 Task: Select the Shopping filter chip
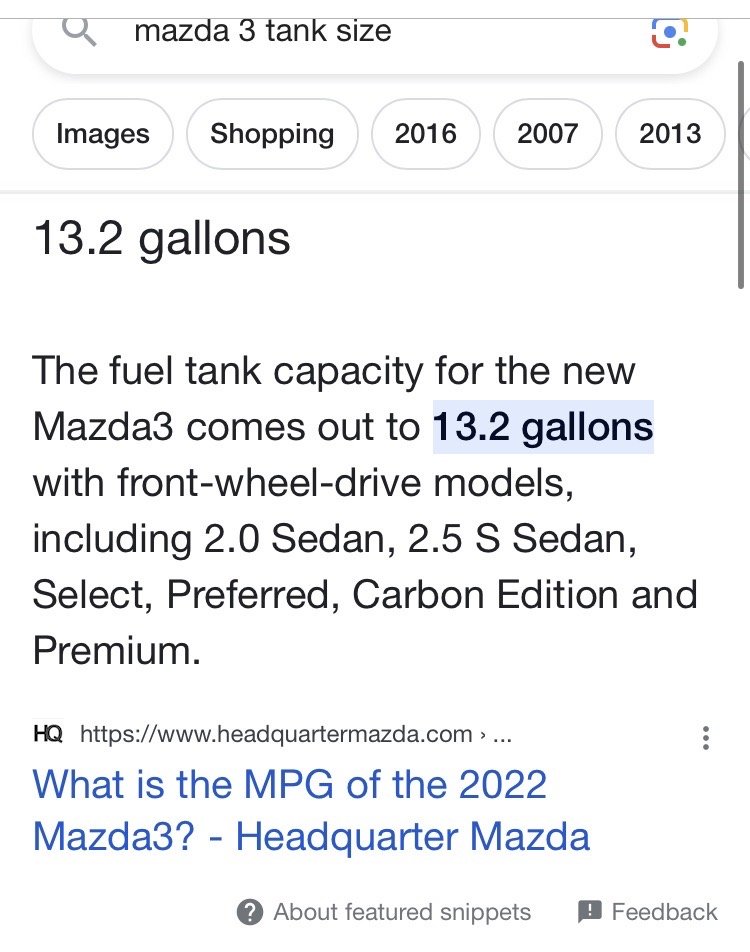tap(272, 134)
